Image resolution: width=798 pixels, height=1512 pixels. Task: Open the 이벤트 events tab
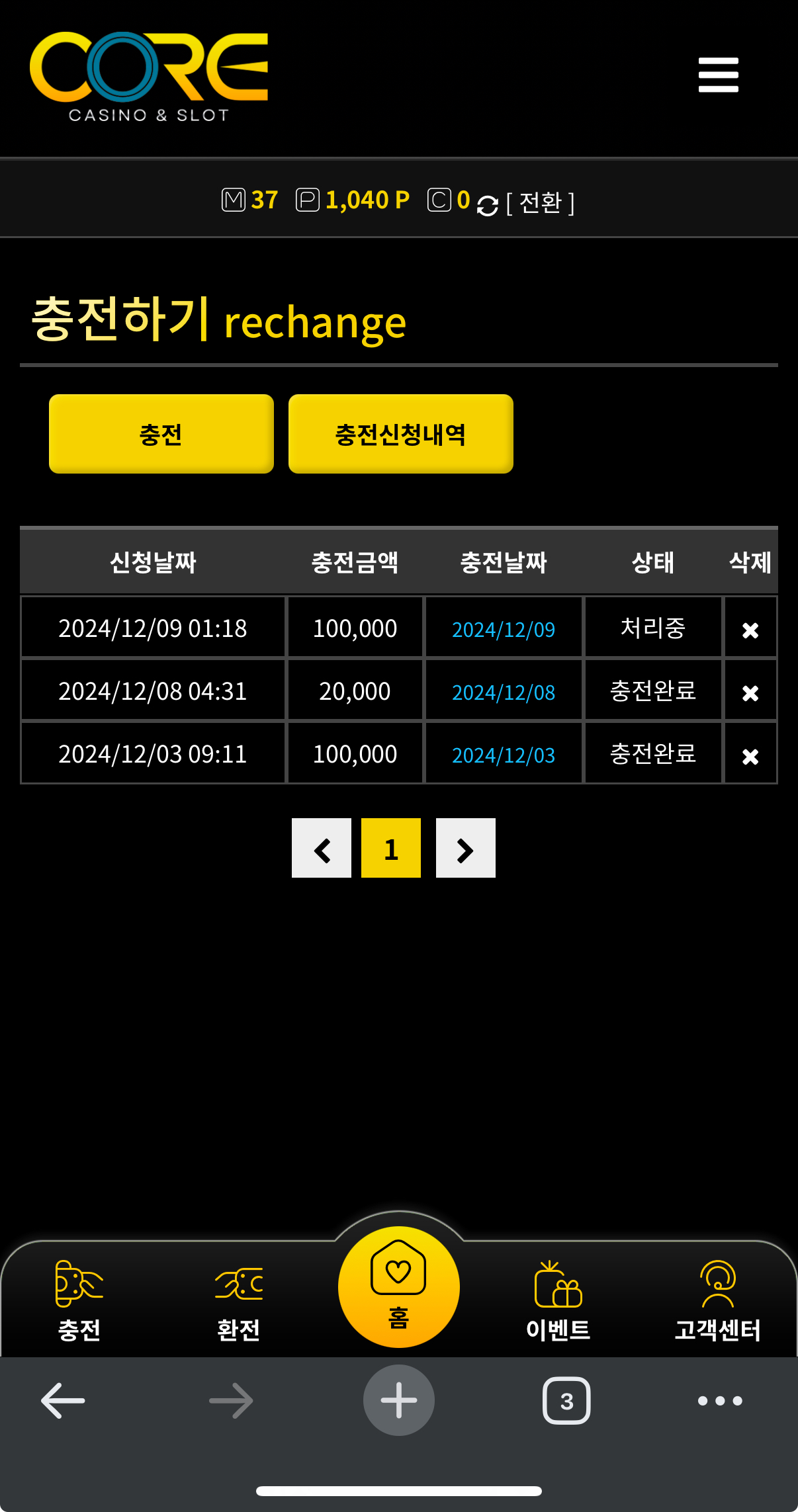click(558, 1300)
